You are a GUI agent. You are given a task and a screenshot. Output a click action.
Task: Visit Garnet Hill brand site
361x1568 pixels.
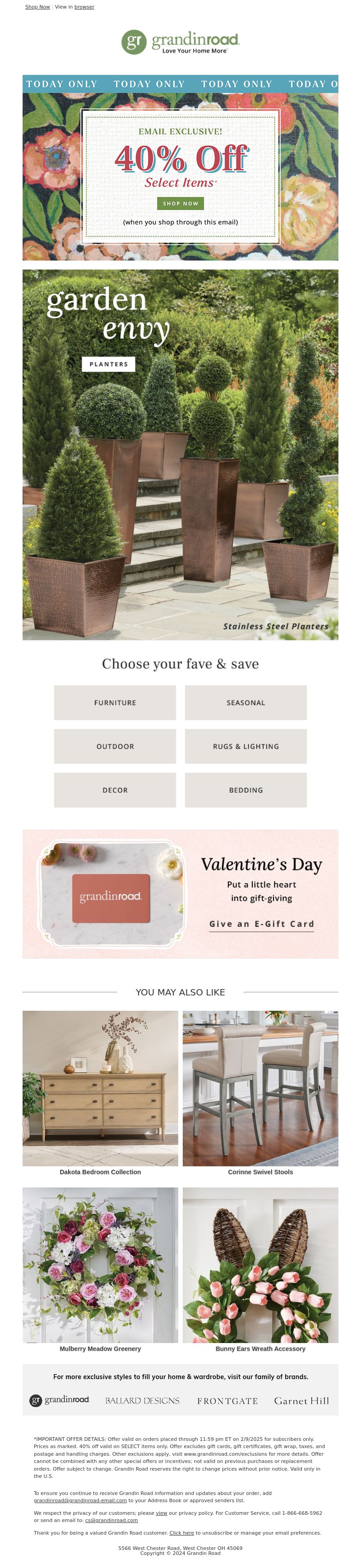(301, 1401)
